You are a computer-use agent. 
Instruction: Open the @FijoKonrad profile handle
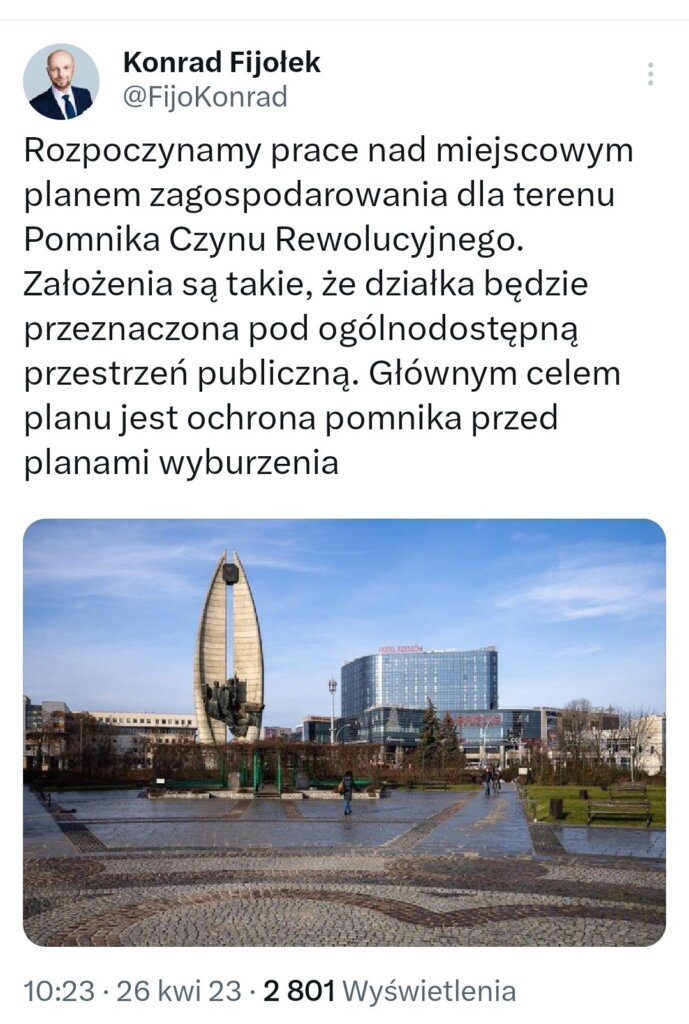coord(205,97)
